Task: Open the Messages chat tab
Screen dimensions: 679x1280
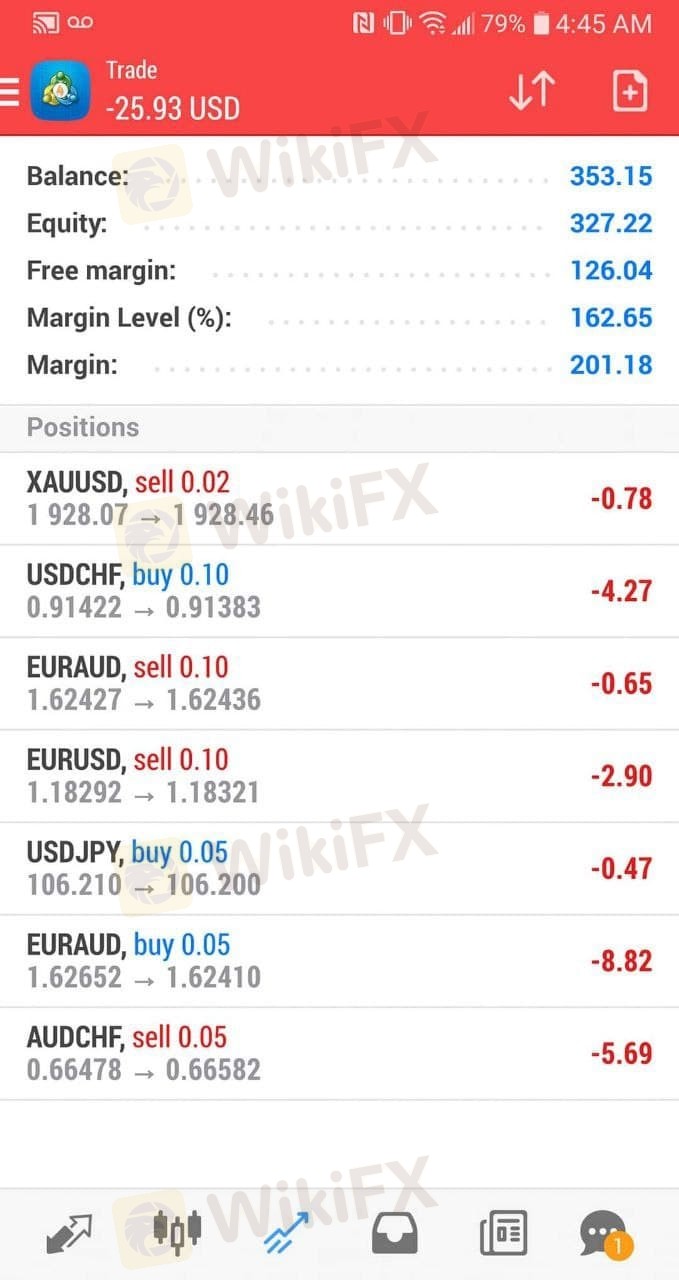Action: [x=605, y=1235]
